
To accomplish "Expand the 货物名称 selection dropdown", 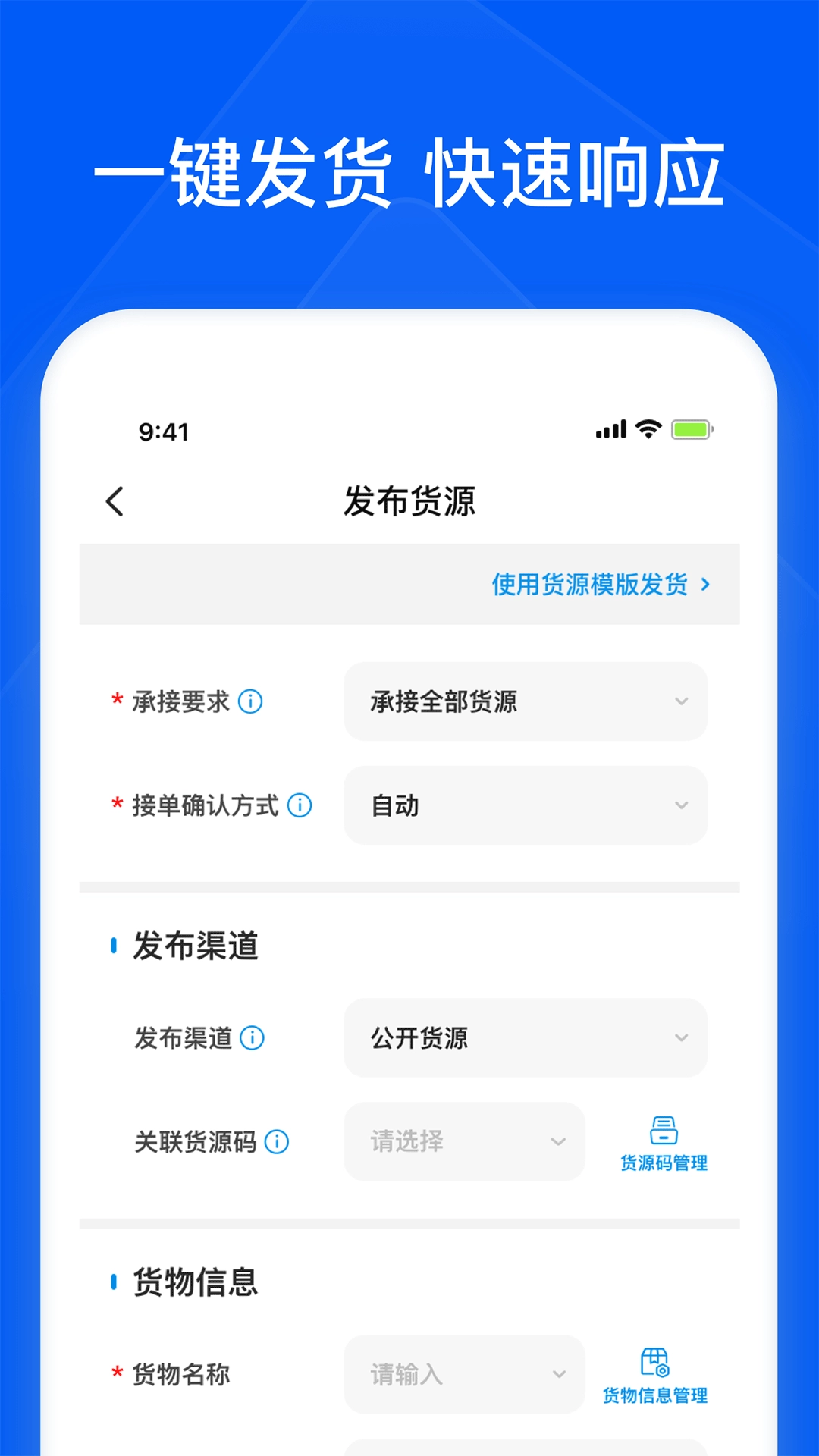I will coord(559,1373).
